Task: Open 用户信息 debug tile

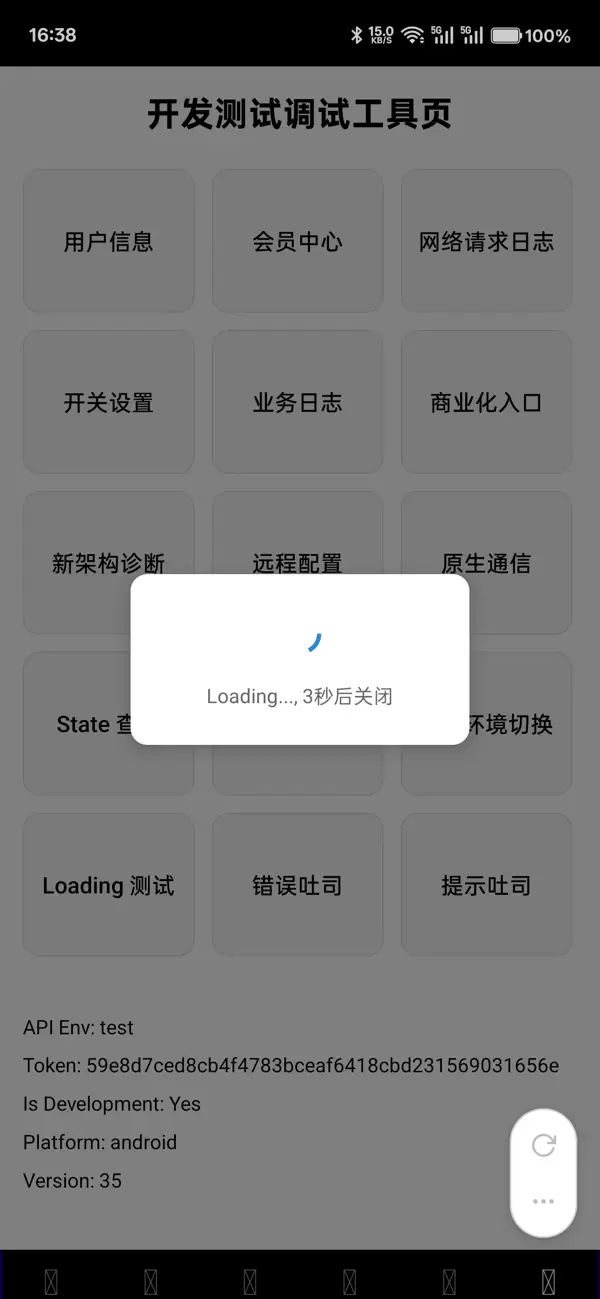Action: [108, 241]
